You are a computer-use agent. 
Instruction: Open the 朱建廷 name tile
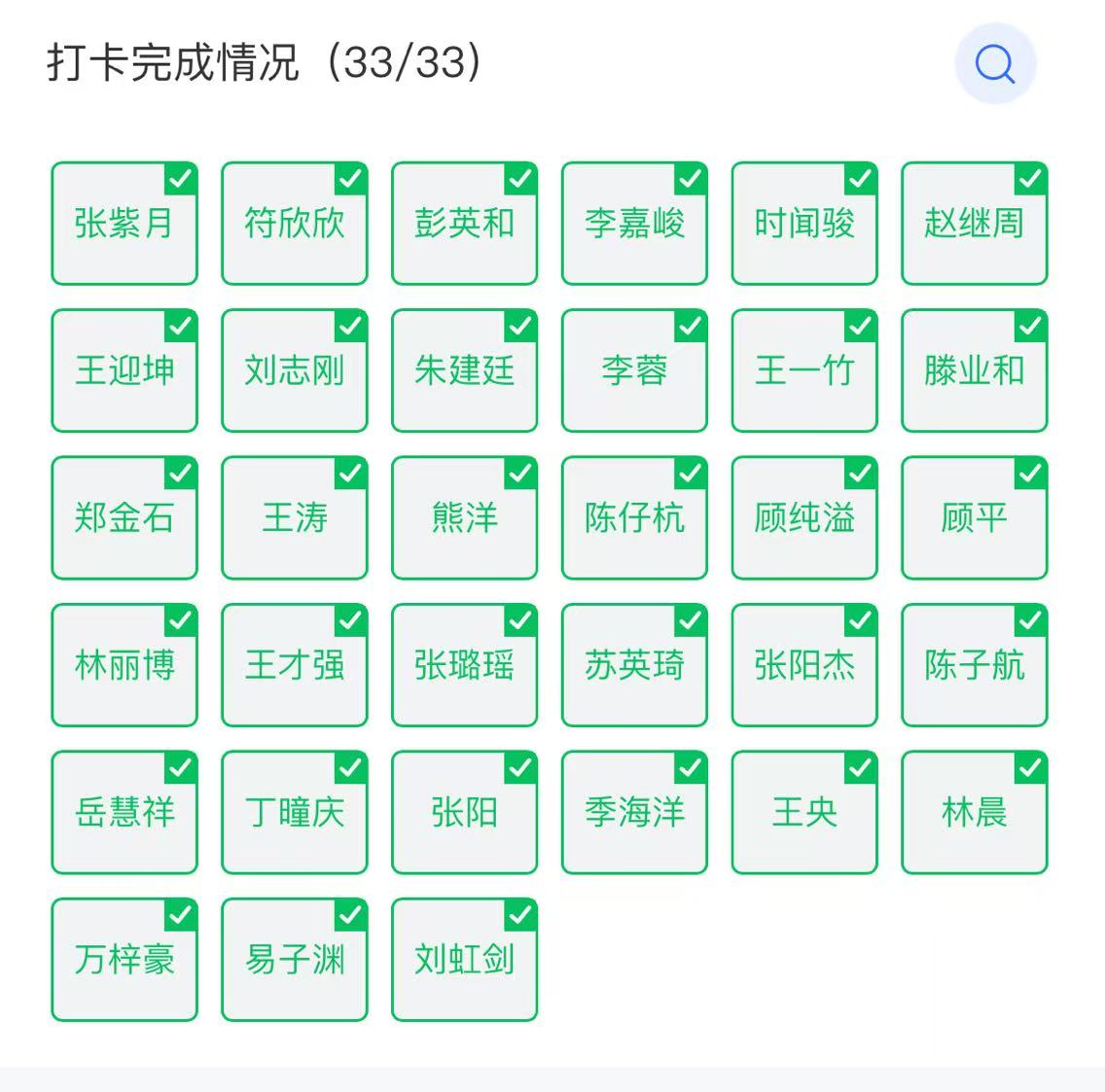pyautogui.click(x=464, y=370)
